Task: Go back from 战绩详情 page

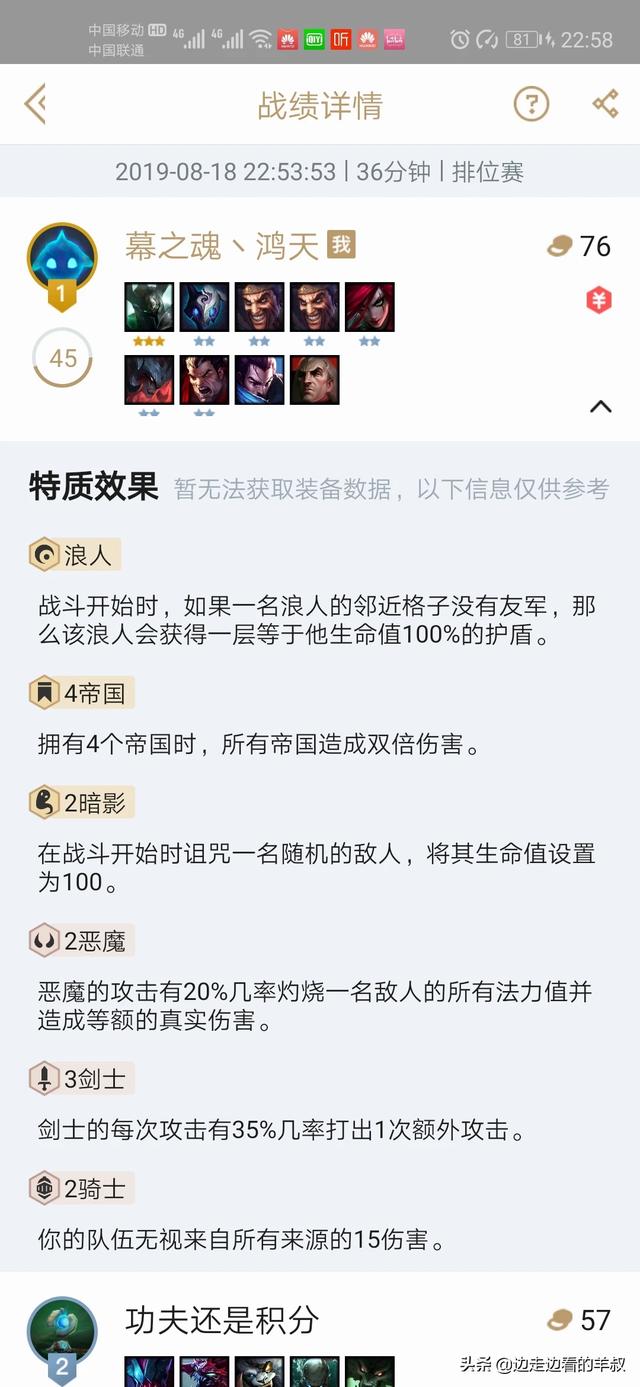Action: pos(36,104)
